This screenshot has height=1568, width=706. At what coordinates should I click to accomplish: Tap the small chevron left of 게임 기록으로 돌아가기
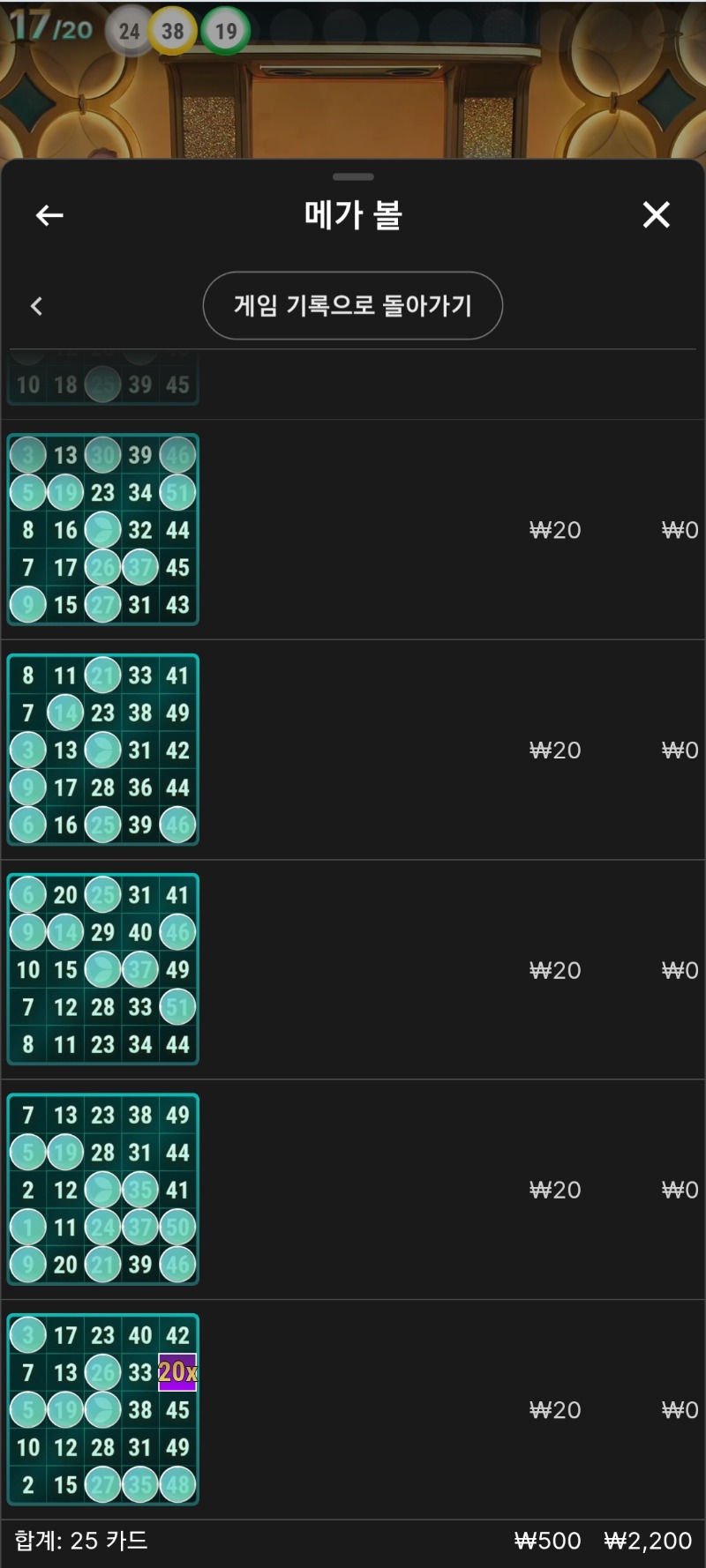pos(36,306)
